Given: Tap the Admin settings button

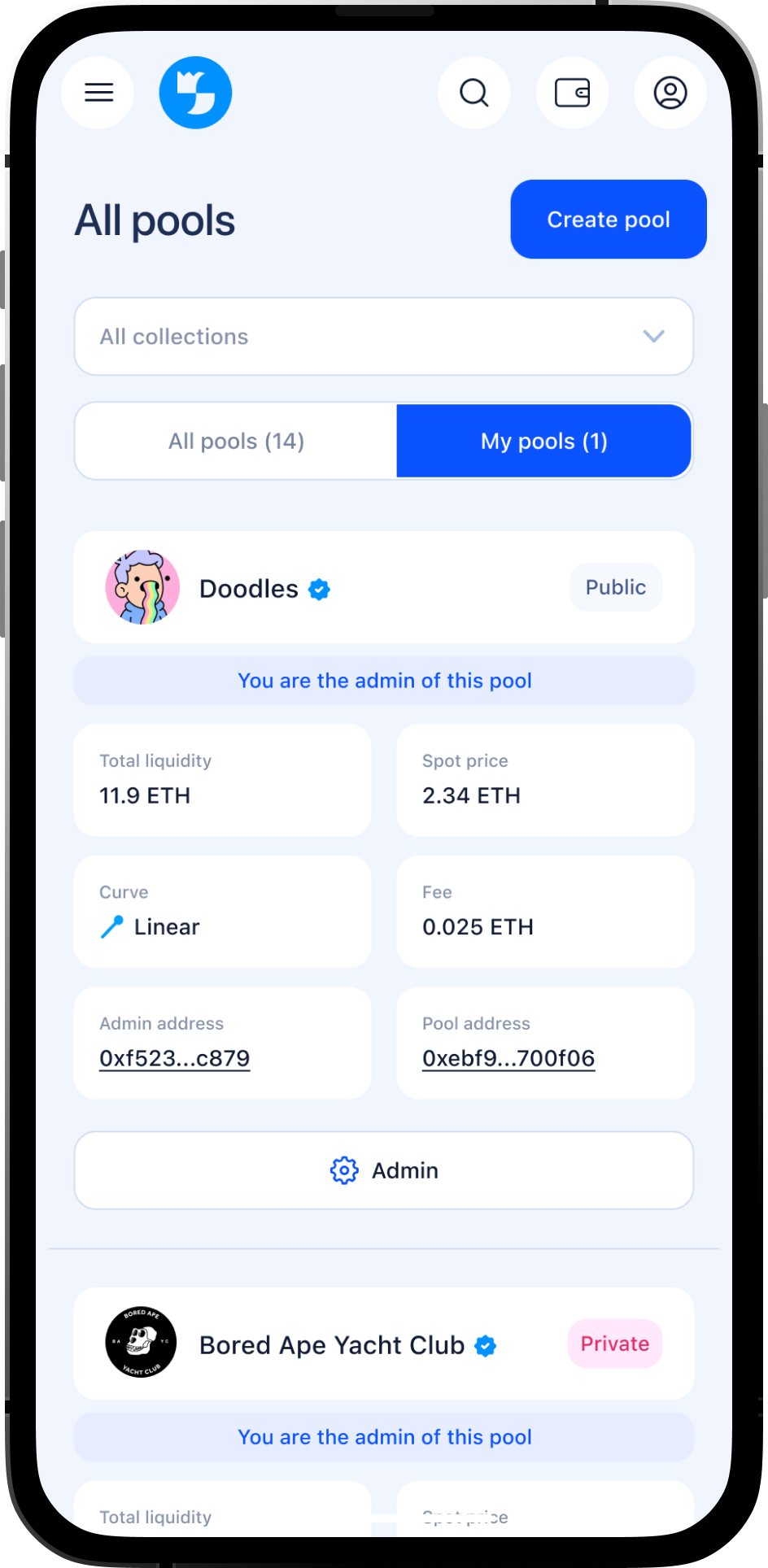Looking at the screenshot, I should (383, 1170).
